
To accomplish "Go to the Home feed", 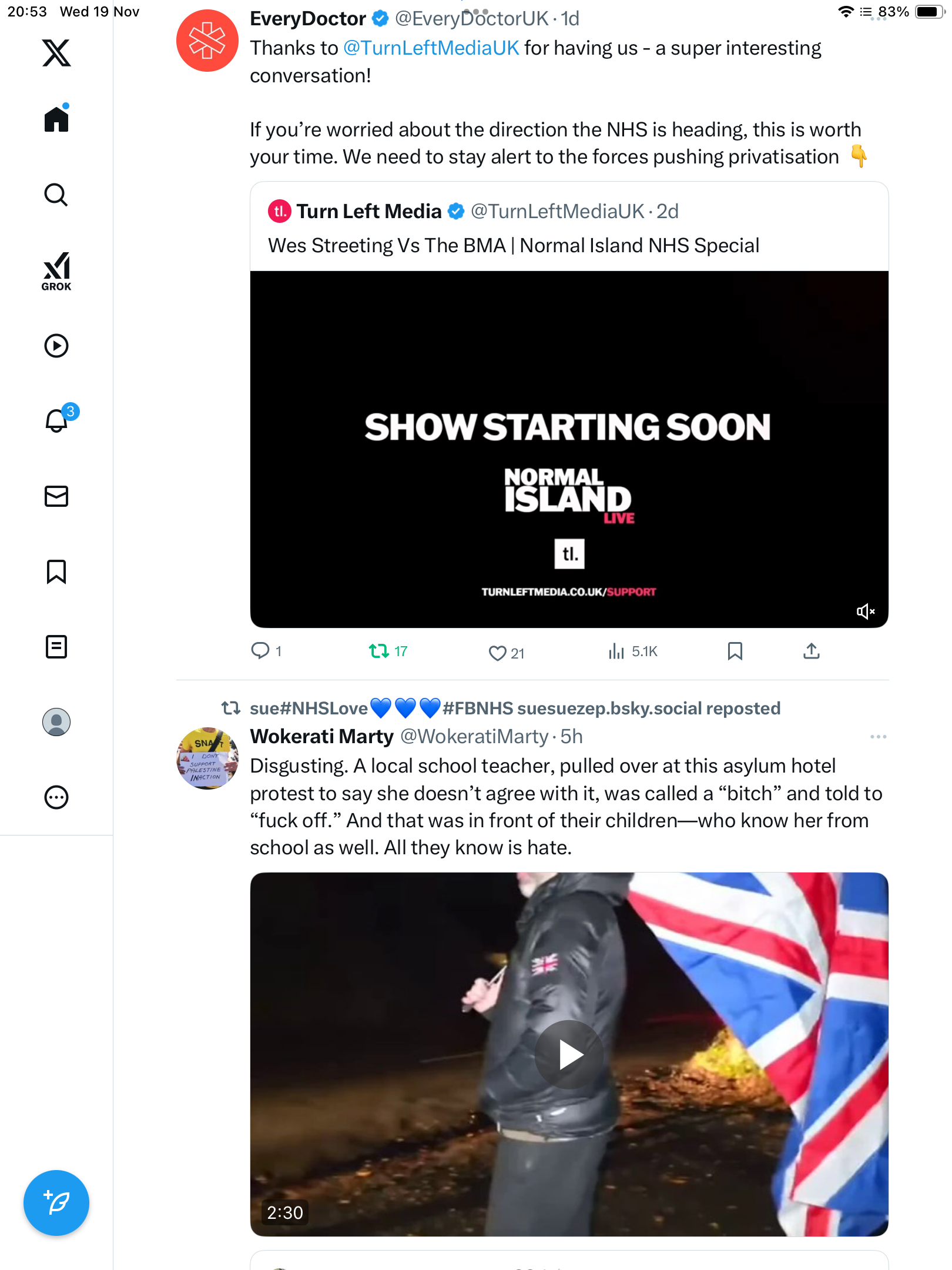I will (56, 119).
